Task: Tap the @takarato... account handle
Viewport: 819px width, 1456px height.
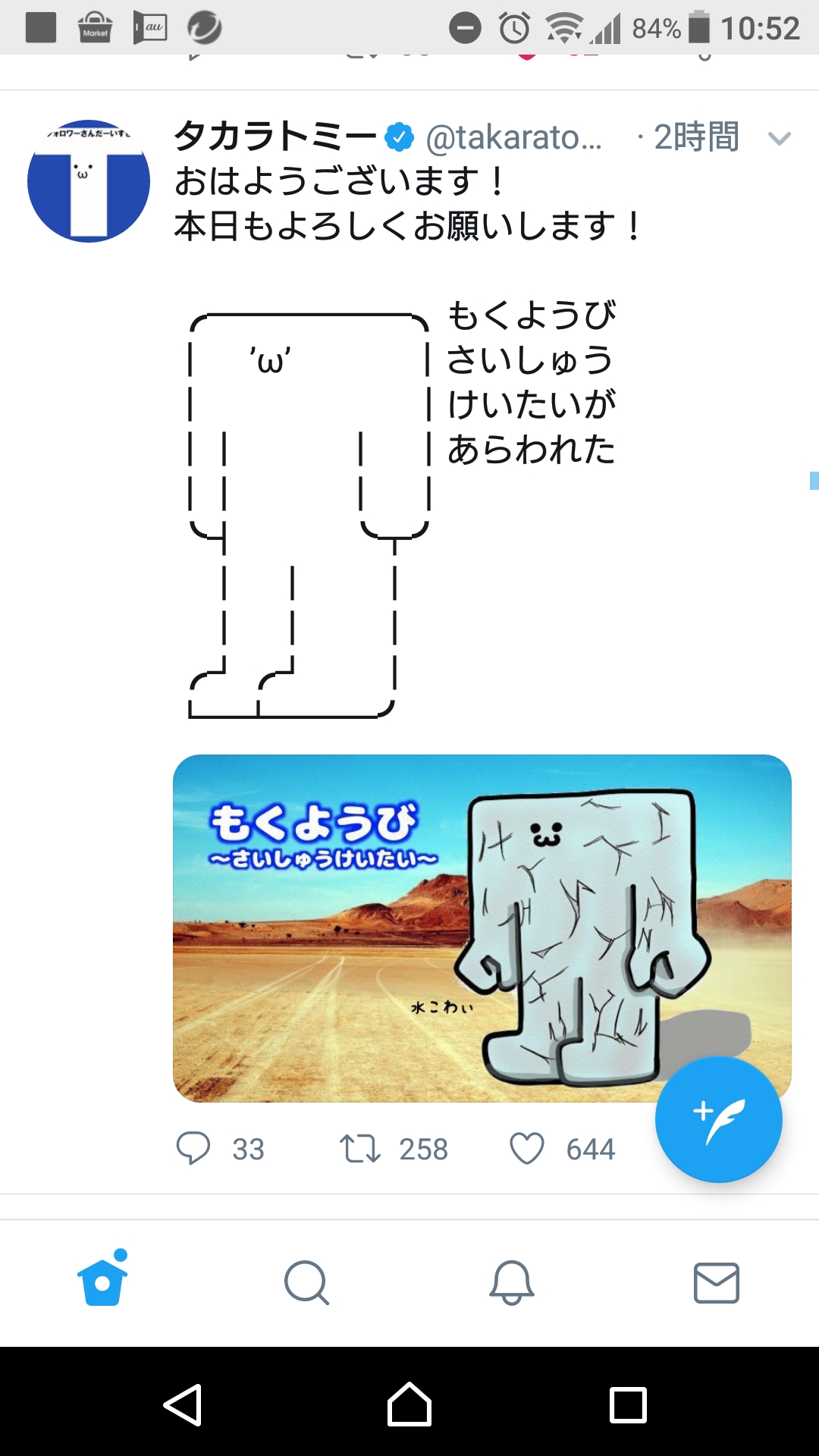Action: 513,138
